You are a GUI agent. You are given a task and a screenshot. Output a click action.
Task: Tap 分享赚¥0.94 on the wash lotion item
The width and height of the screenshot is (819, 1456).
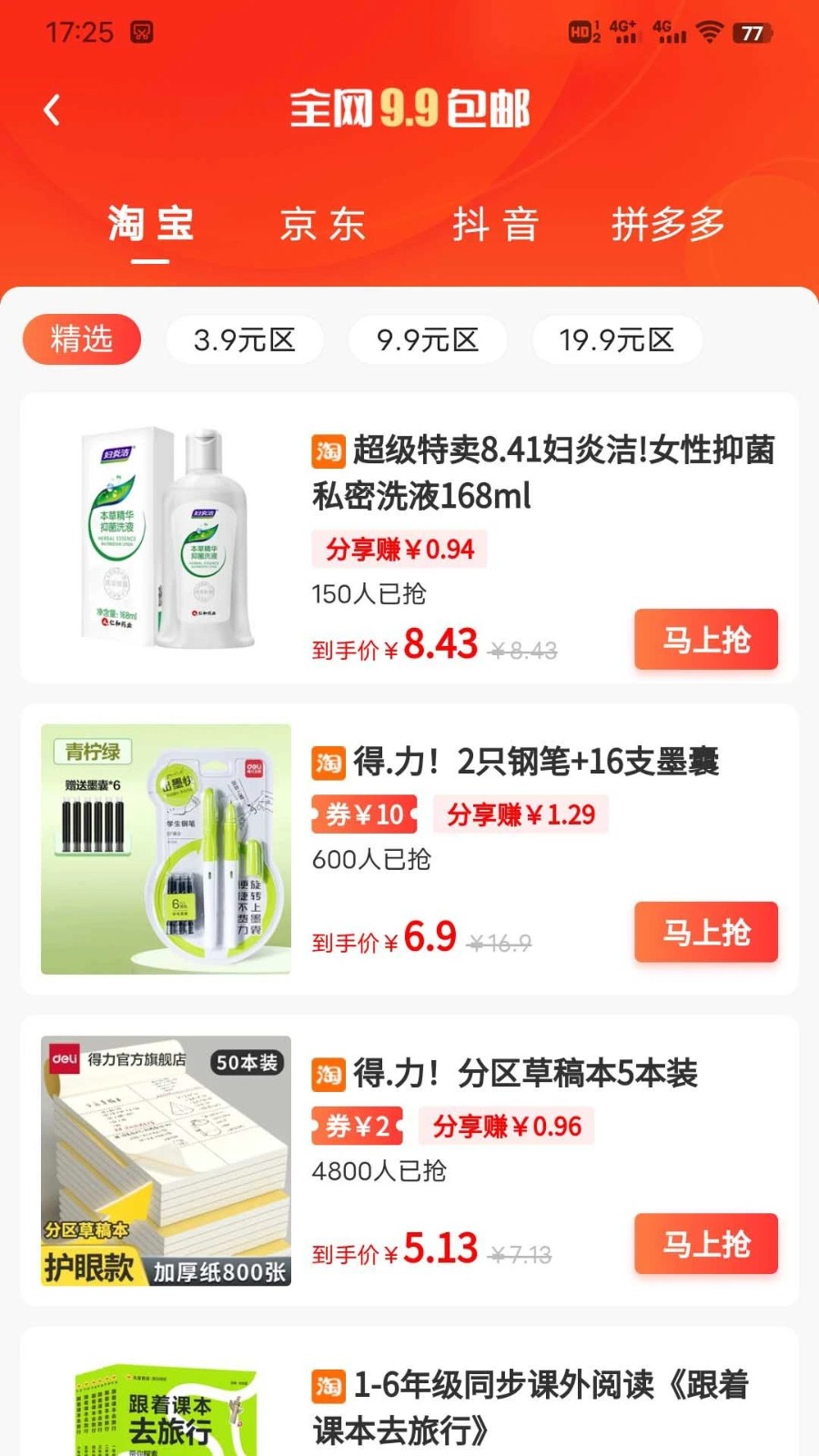(399, 549)
